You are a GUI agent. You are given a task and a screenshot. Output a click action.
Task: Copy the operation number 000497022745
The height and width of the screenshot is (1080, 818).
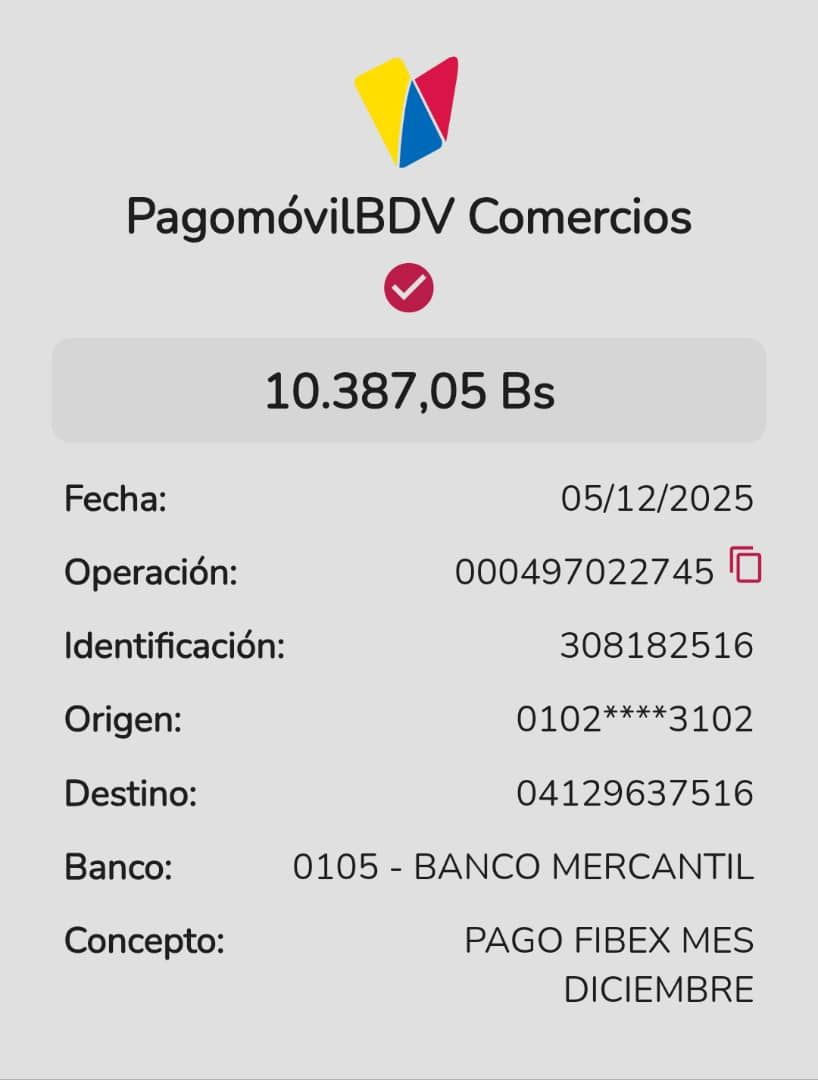pos(745,566)
